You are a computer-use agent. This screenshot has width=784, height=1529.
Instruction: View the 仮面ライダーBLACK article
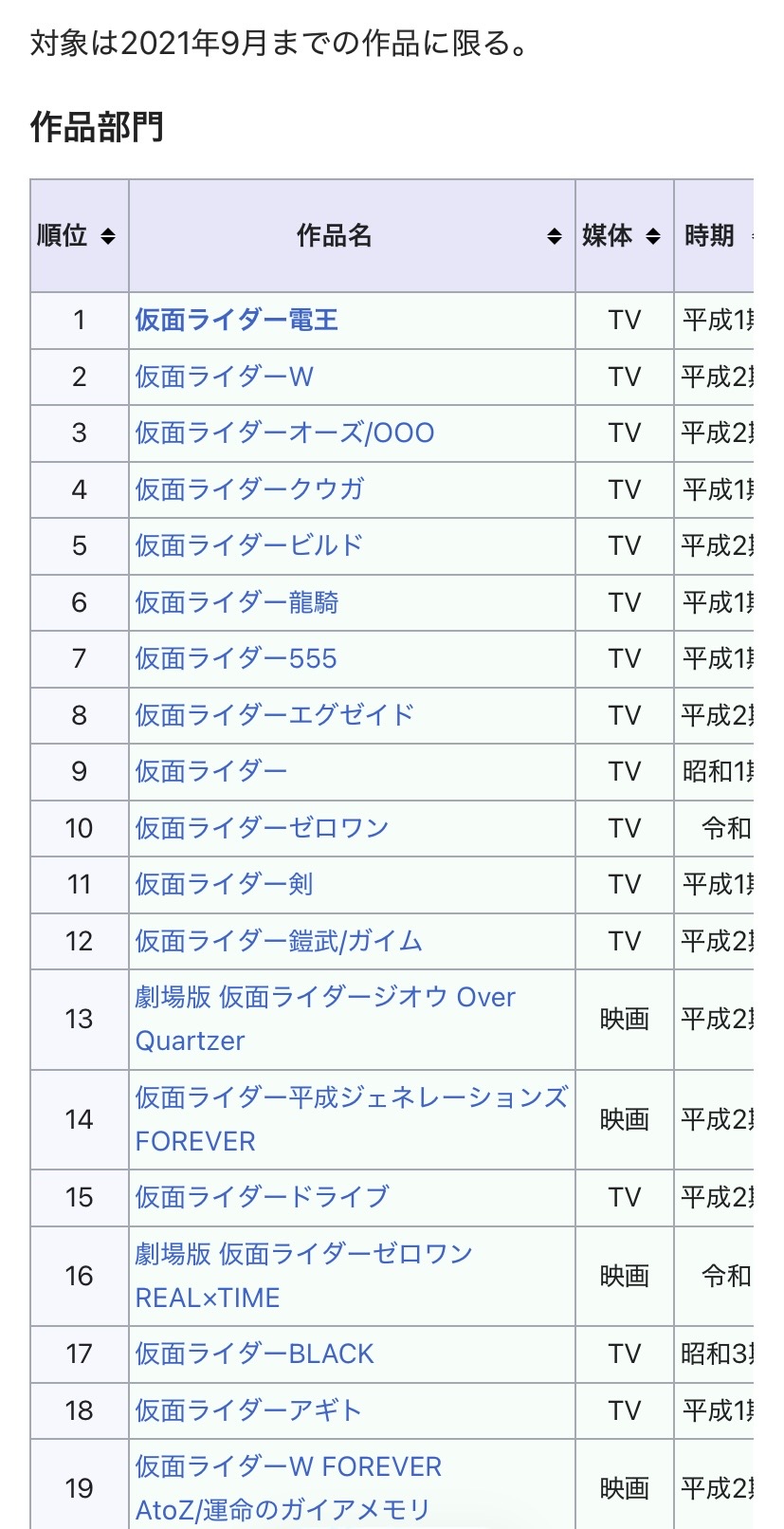point(254,1354)
